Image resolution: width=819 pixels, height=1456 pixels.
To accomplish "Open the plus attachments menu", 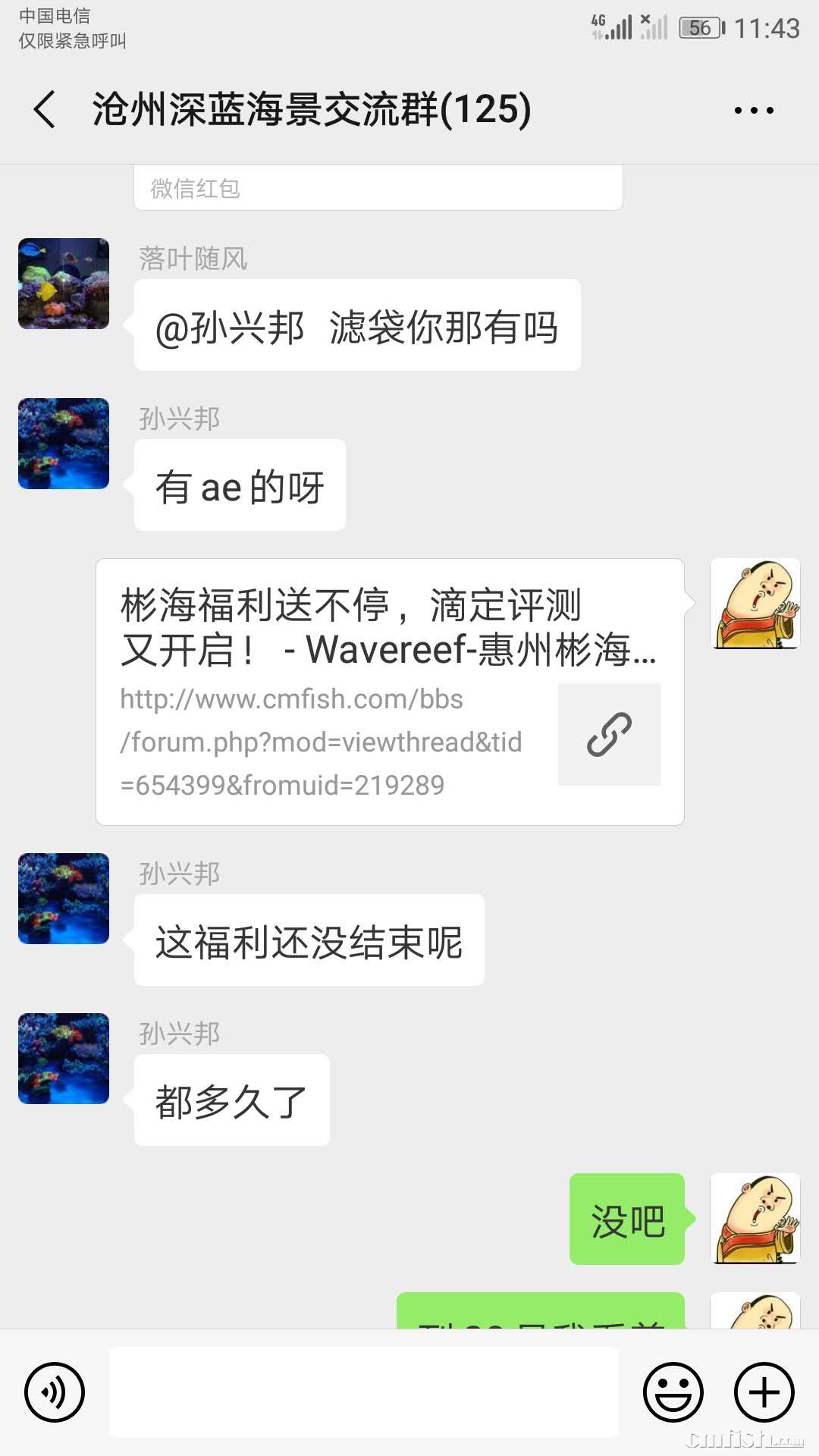I will pos(764,1392).
